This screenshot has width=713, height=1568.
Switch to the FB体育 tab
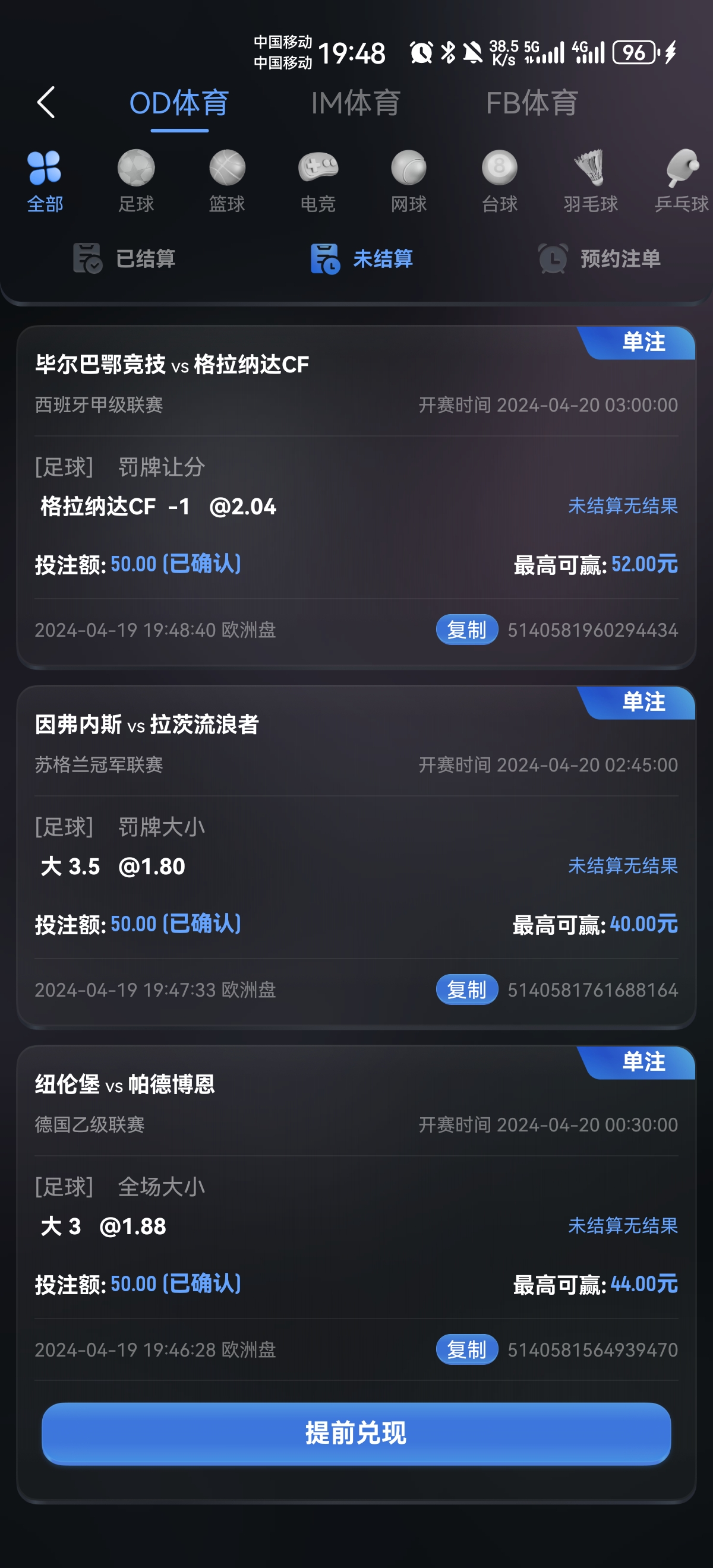[532, 103]
